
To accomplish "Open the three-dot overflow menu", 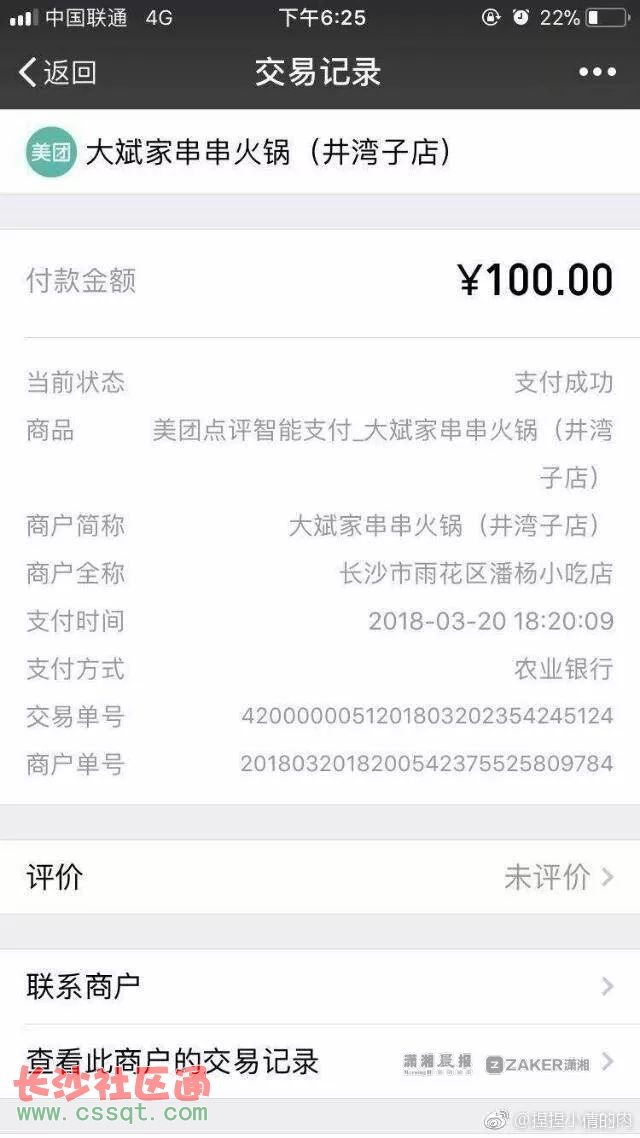I will pyautogui.click(x=597, y=72).
